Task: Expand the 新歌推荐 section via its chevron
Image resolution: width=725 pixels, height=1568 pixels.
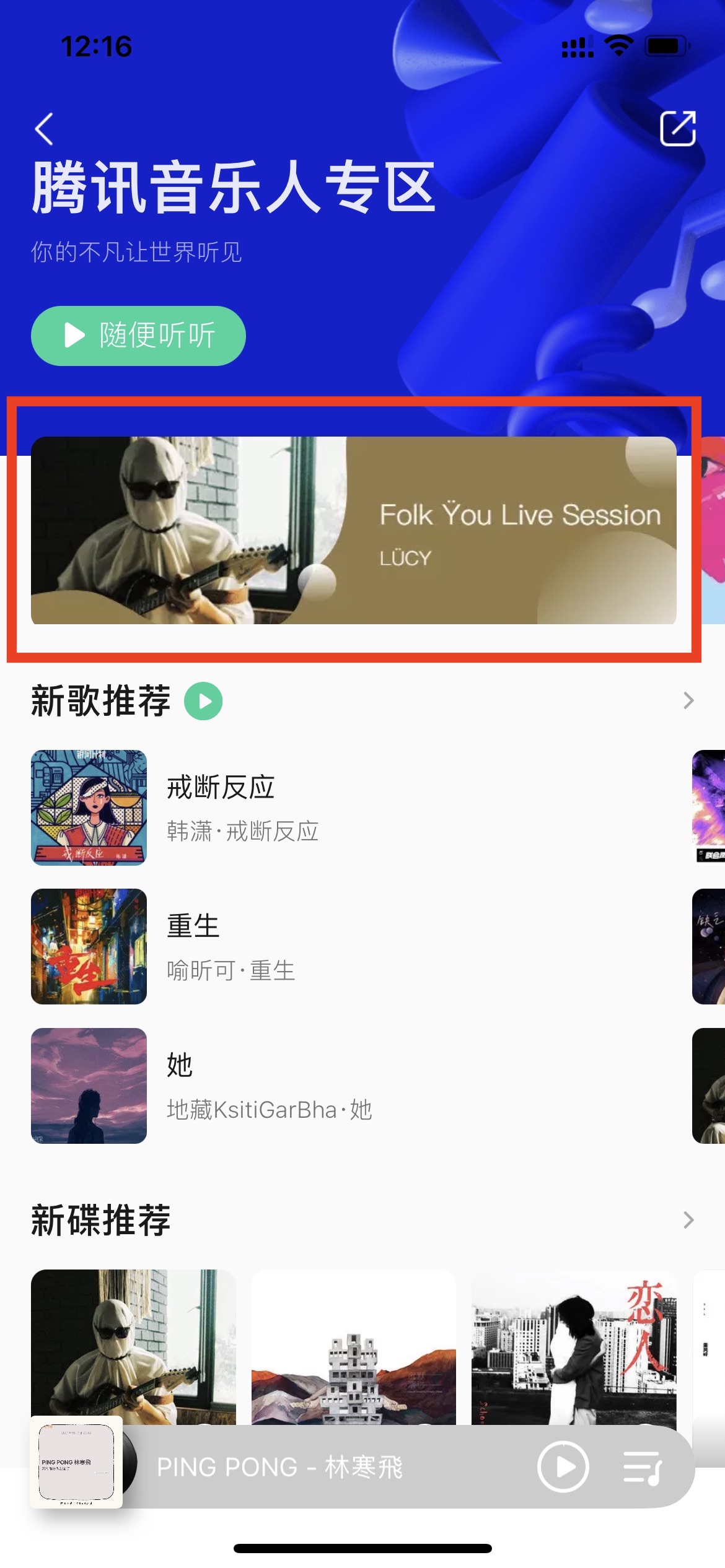Action: (x=688, y=700)
